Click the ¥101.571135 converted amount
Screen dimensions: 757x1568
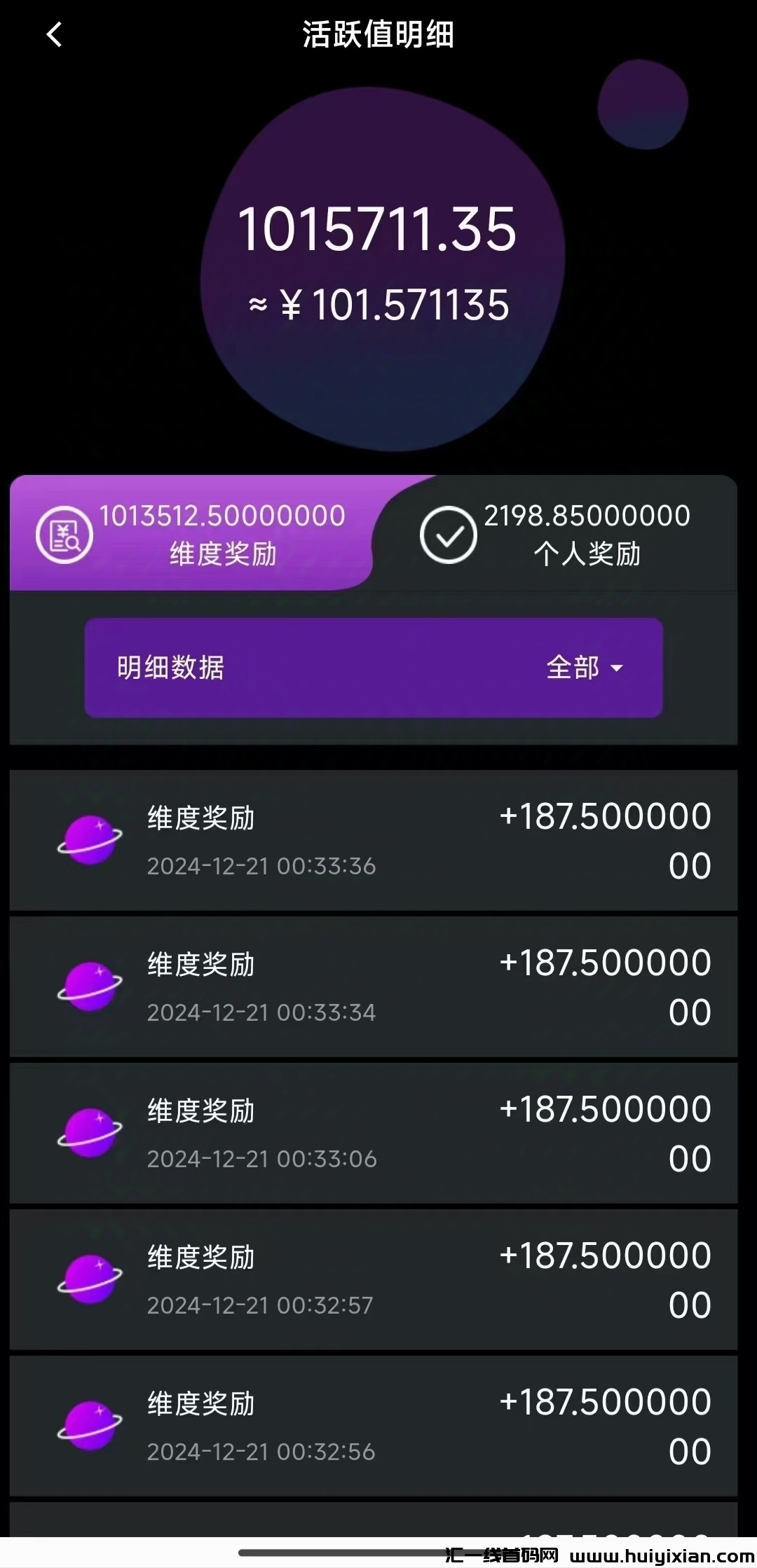(x=378, y=305)
